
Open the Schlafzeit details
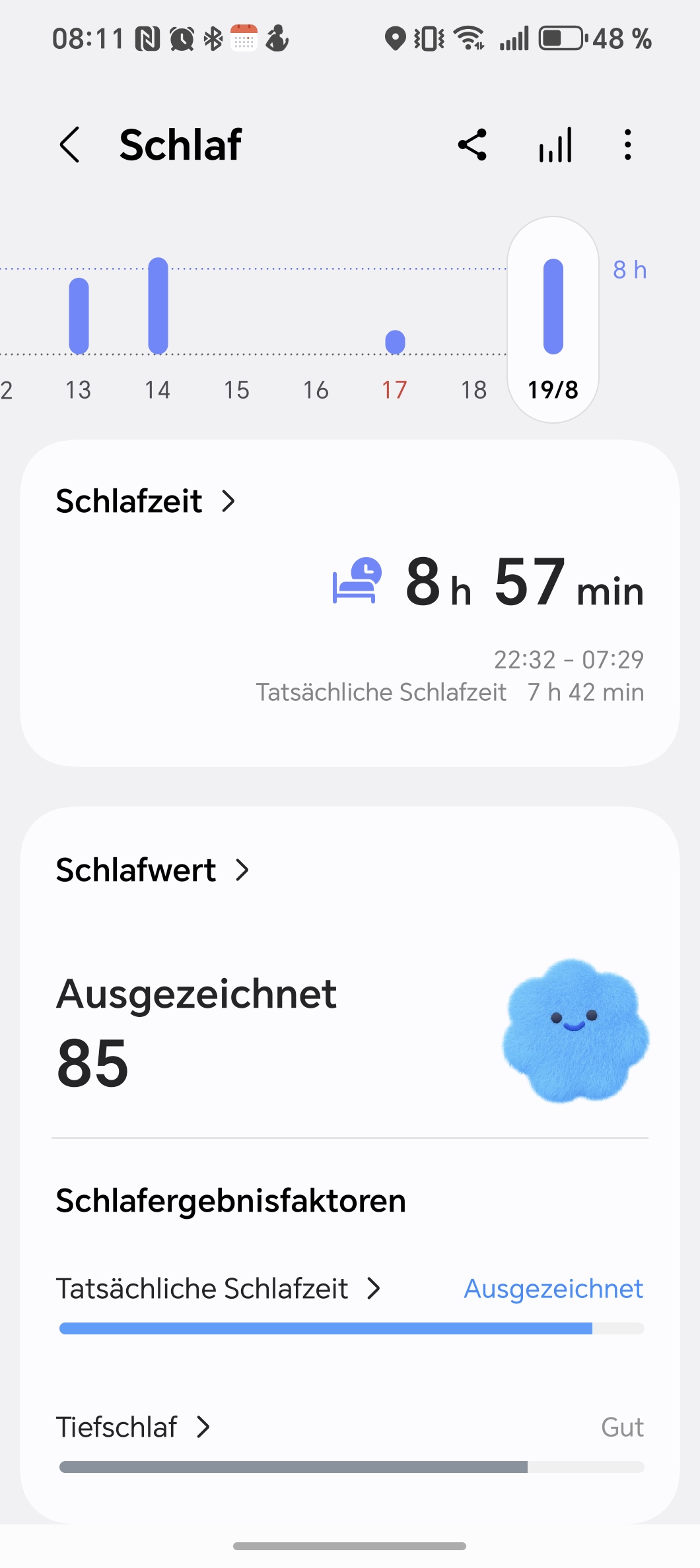click(x=146, y=501)
